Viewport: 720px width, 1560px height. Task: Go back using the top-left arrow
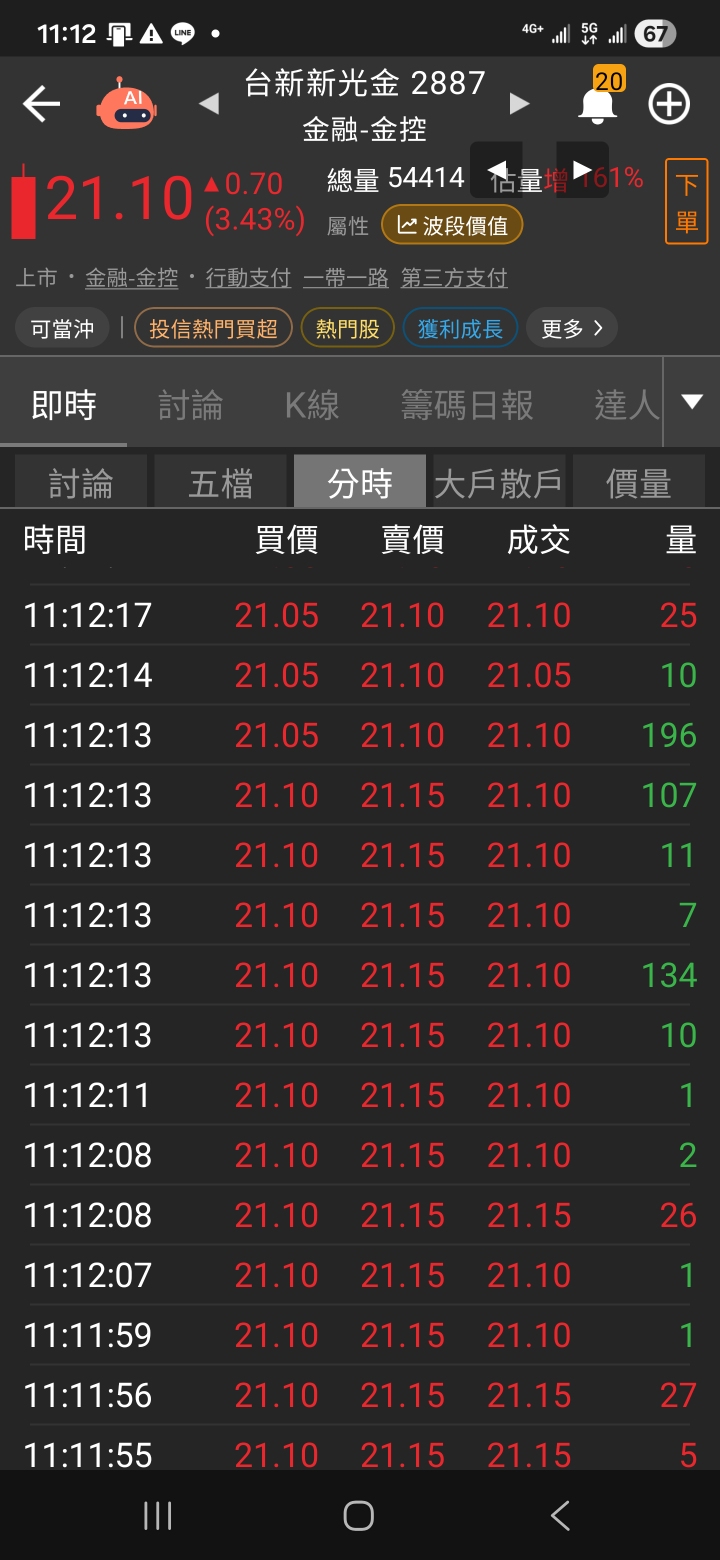coord(41,103)
